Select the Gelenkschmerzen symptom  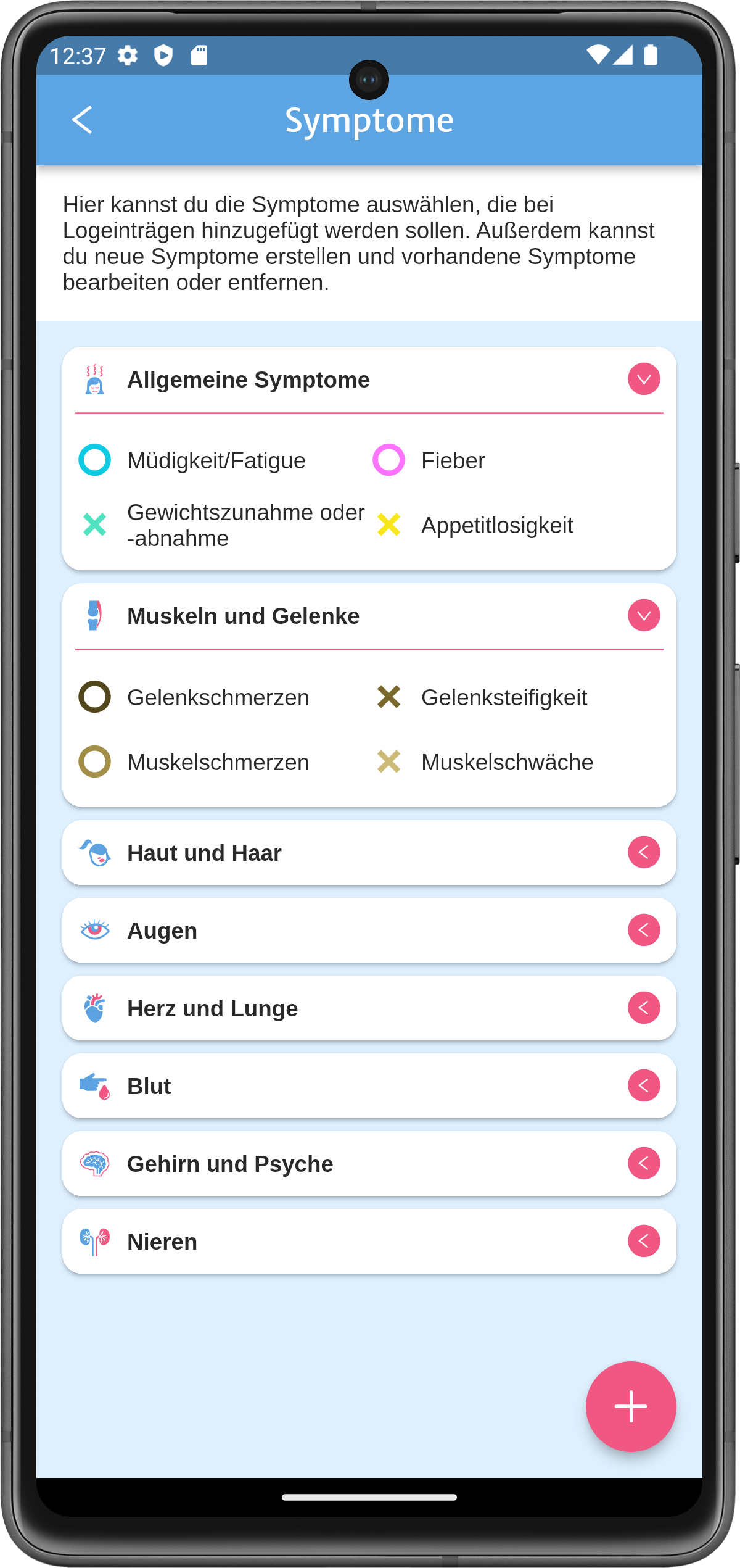95,697
